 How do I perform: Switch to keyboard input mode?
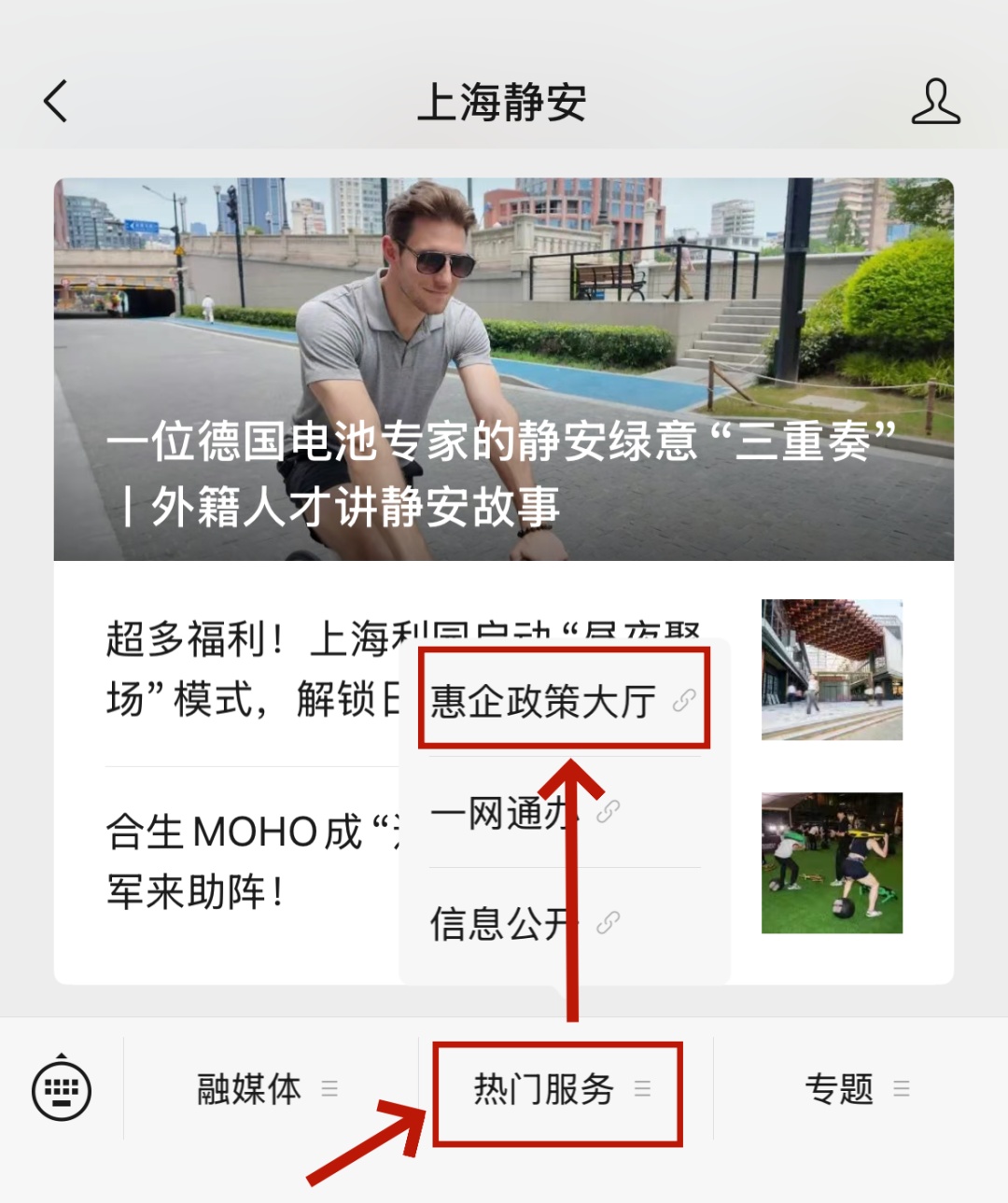62,1089
